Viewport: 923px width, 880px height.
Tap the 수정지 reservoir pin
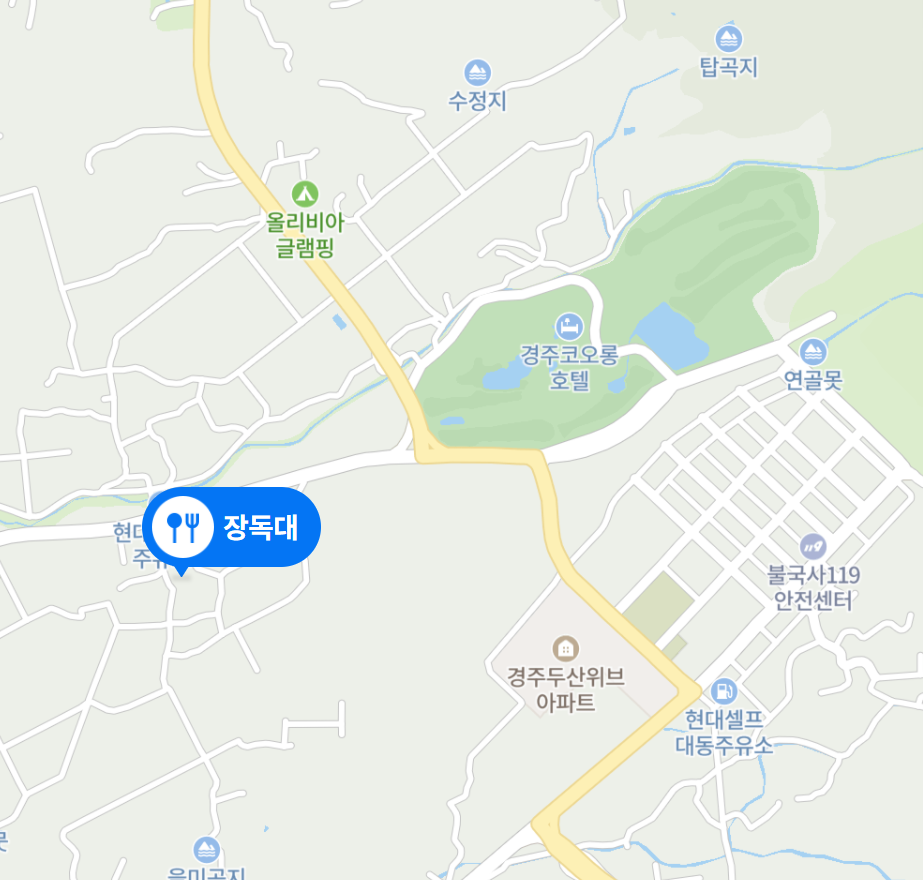(478, 72)
